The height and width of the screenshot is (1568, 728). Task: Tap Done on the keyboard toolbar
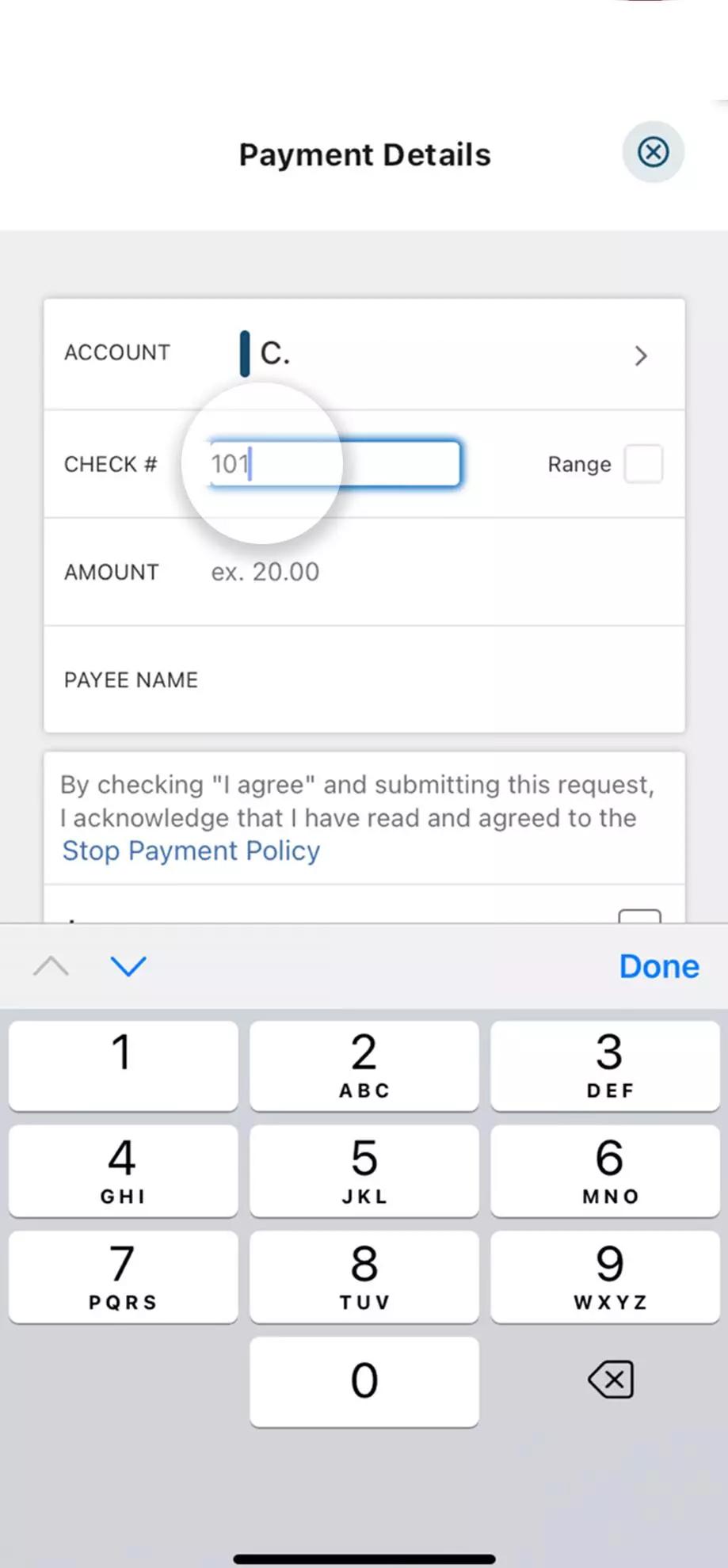pos(658,966)
